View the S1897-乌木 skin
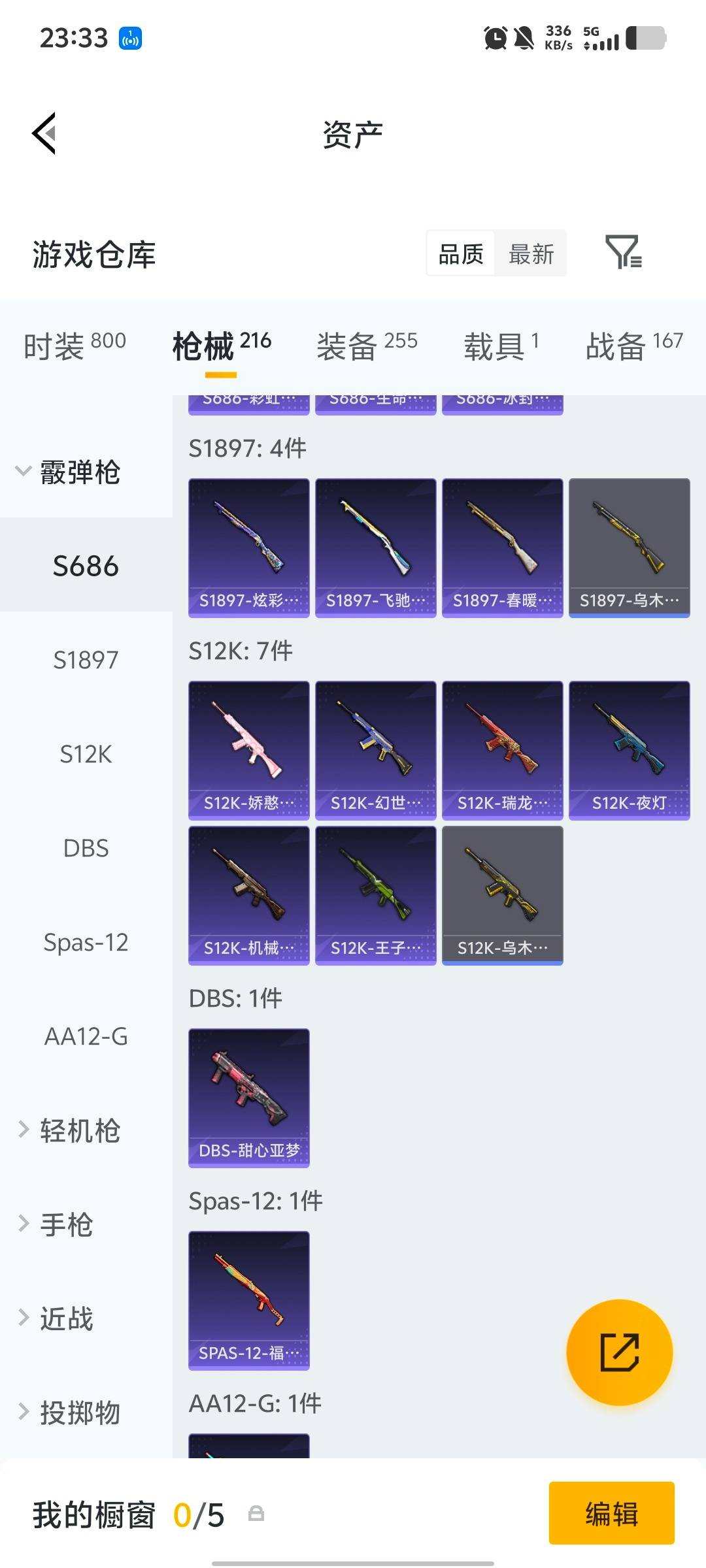This screenshot has width=706, height=1568. point(629,547)
